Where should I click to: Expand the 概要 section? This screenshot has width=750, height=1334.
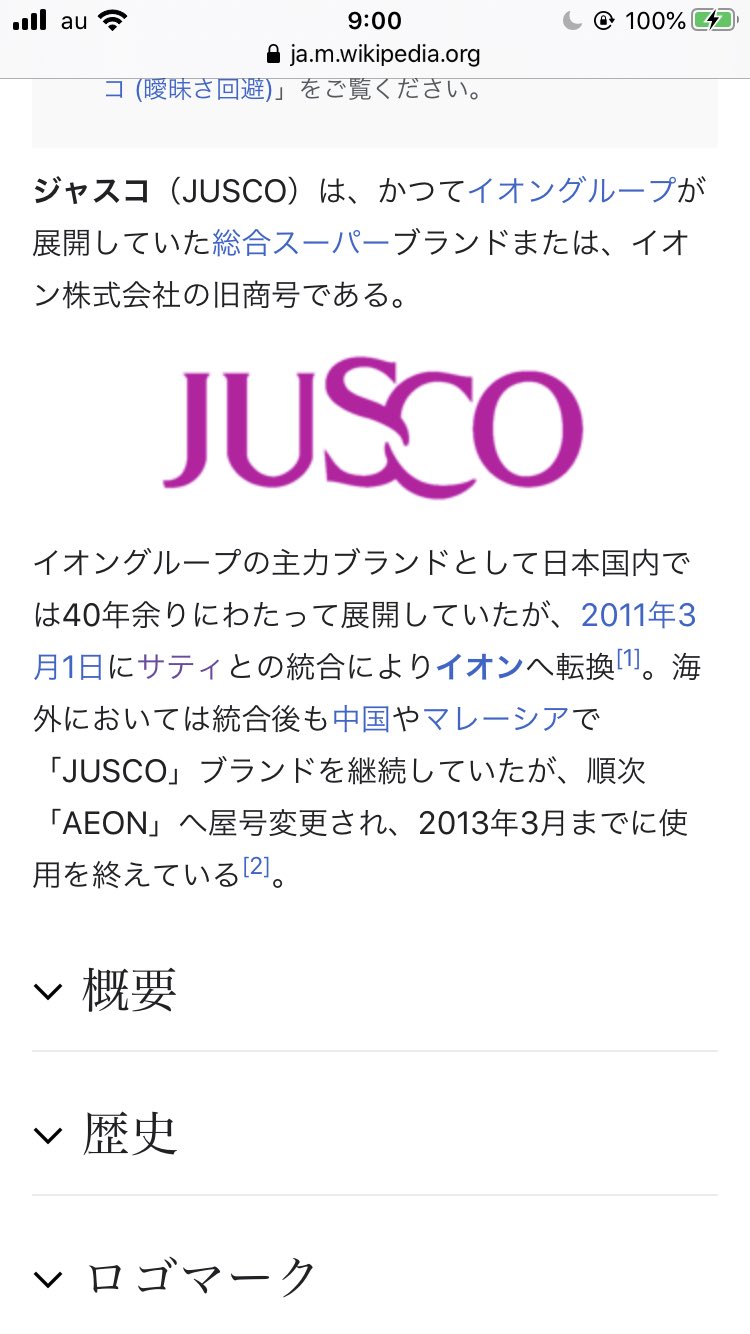click(130, 991)
